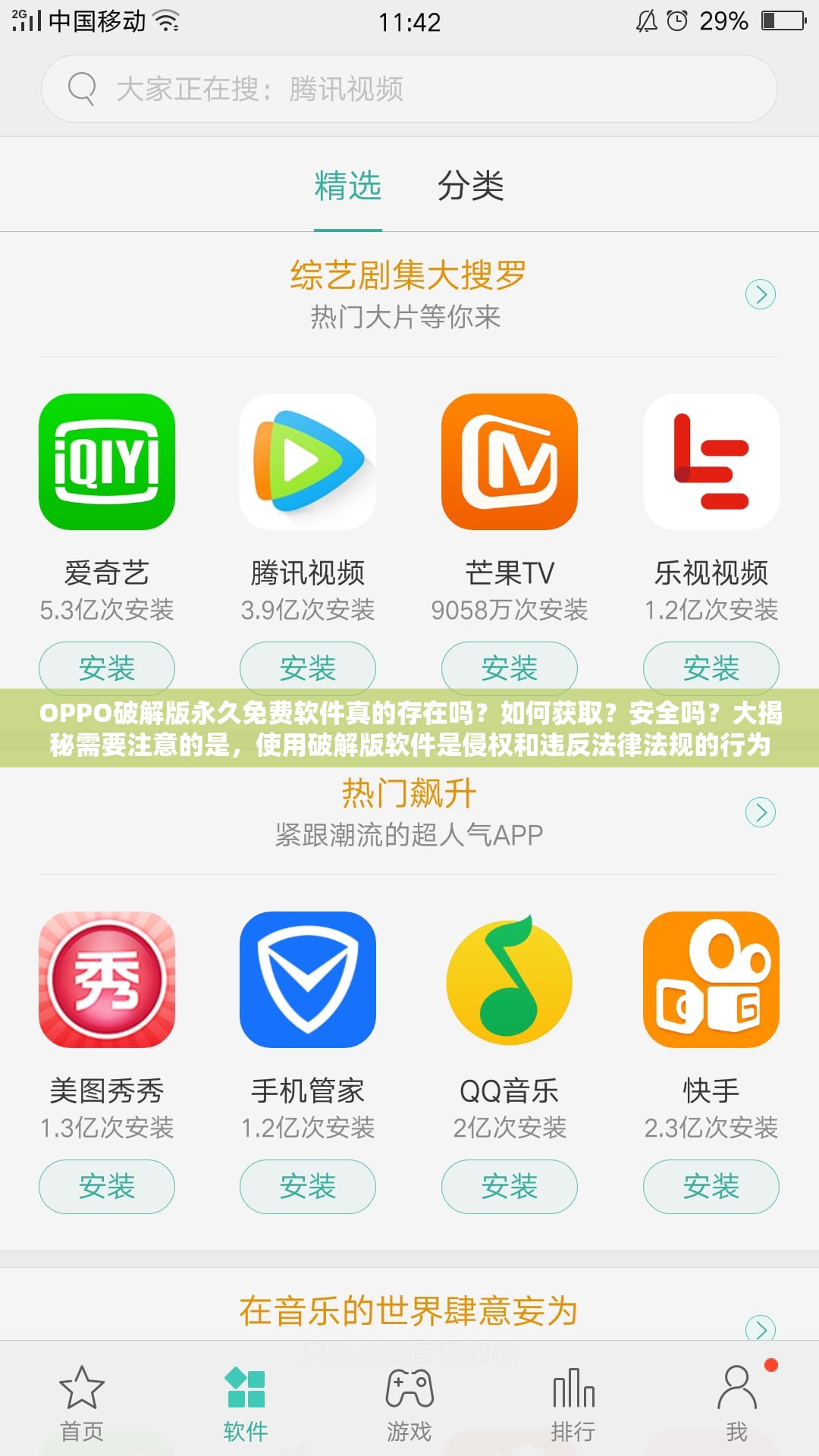Open the 乐视视频 app icon
This screenshot has width=819, height=1456.
pos(711,463)
